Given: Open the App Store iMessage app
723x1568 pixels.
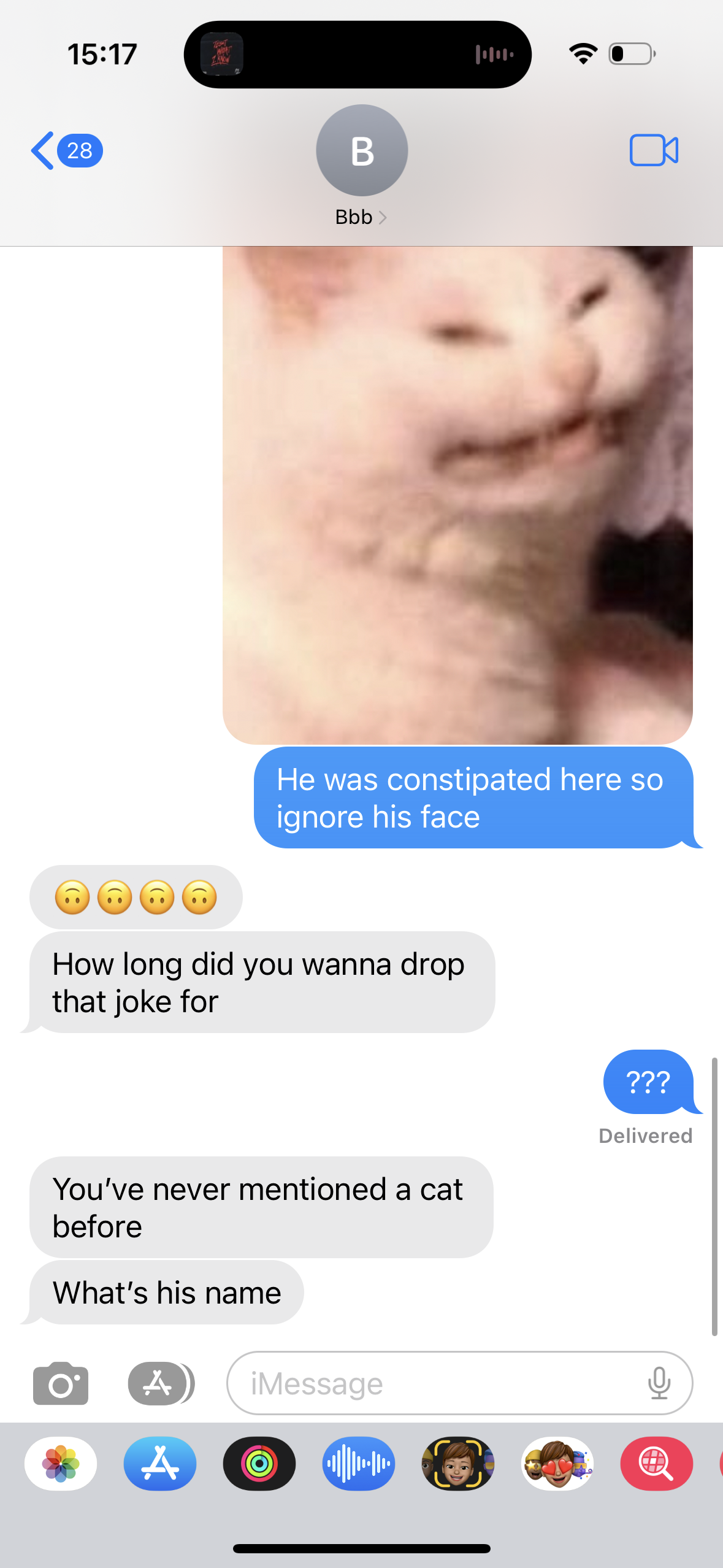Looking at the screenshot, I should point(160,1464).
